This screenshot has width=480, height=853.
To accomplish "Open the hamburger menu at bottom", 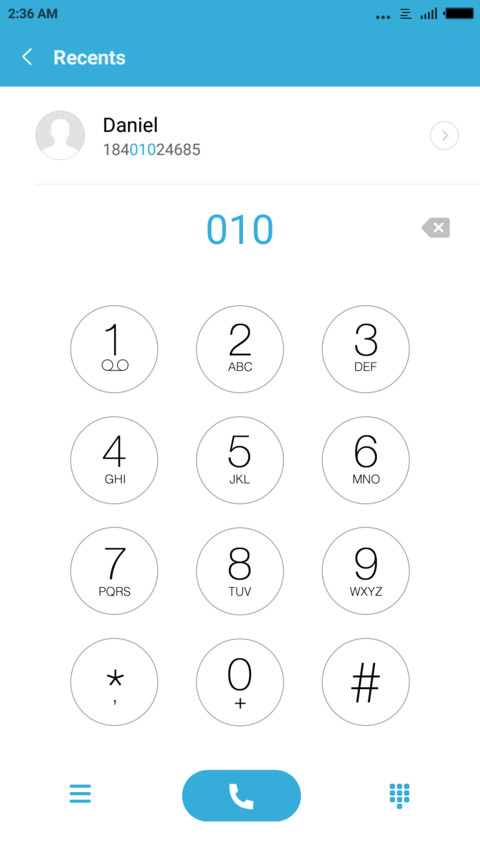I will [81, 794].
